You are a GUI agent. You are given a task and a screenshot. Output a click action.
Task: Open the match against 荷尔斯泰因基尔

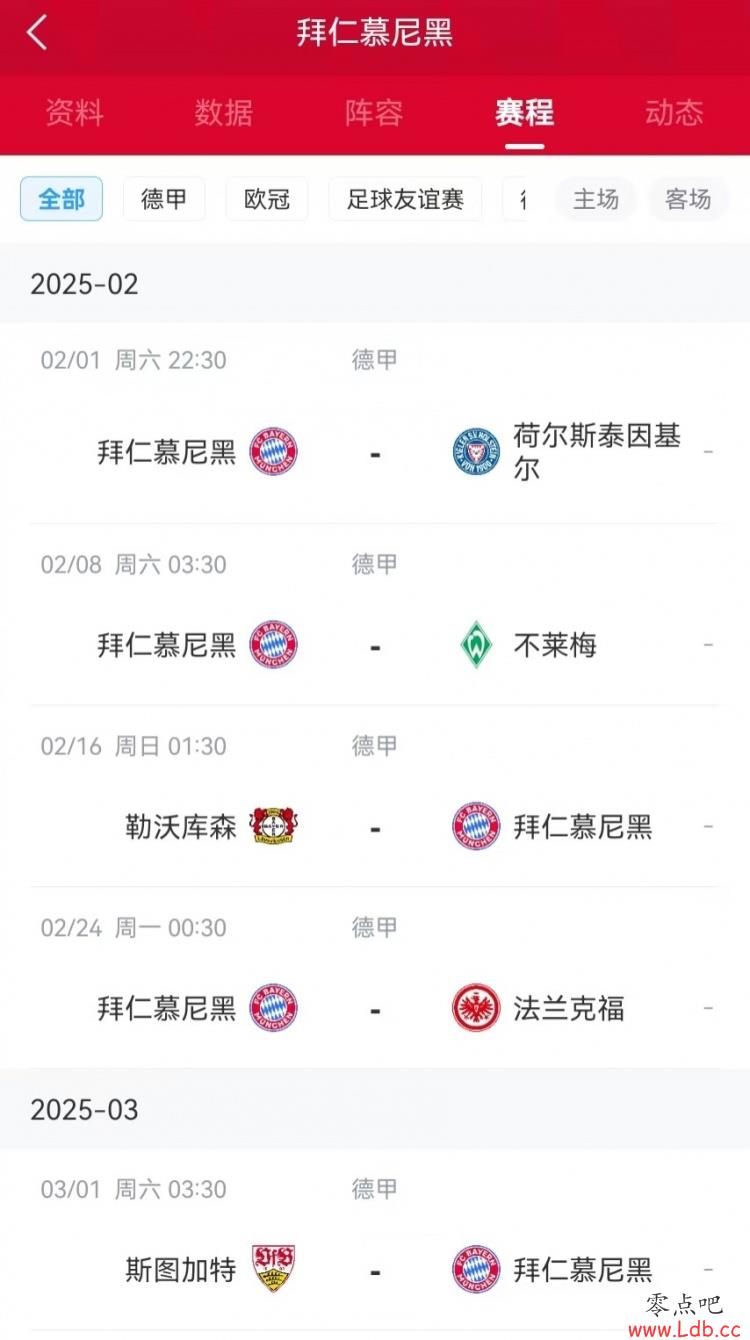pyautogui.click(x=374, y=423)
